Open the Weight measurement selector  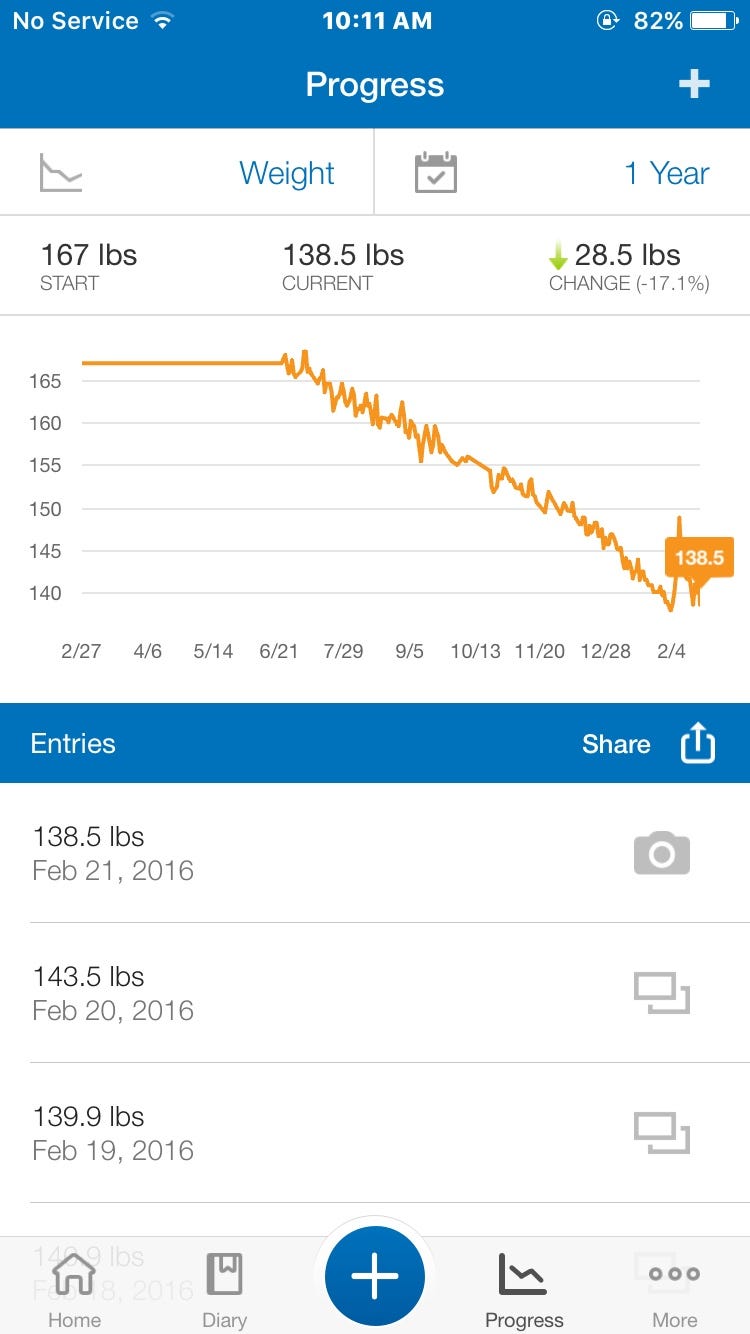187,172
